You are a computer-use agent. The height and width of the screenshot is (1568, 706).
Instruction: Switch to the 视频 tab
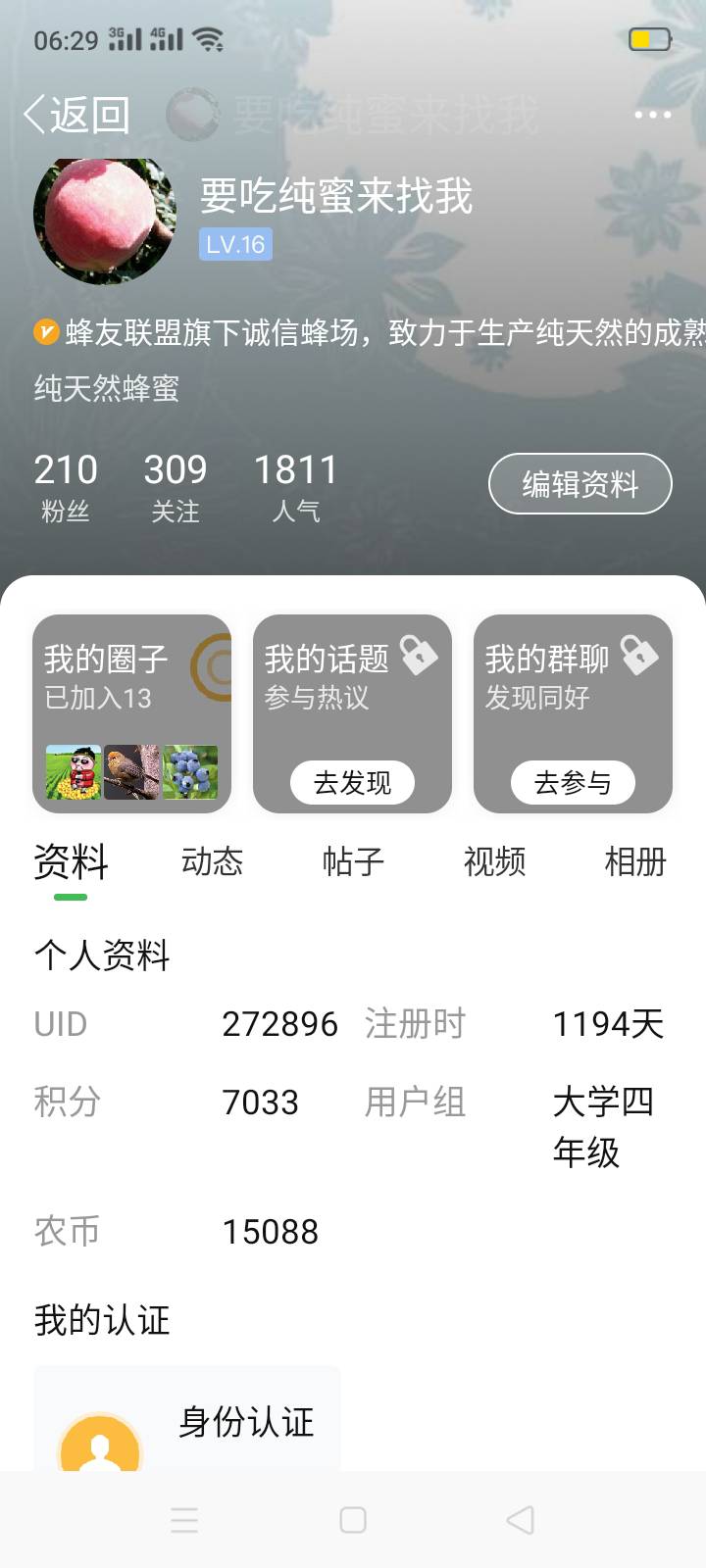(x=494, y=862)
